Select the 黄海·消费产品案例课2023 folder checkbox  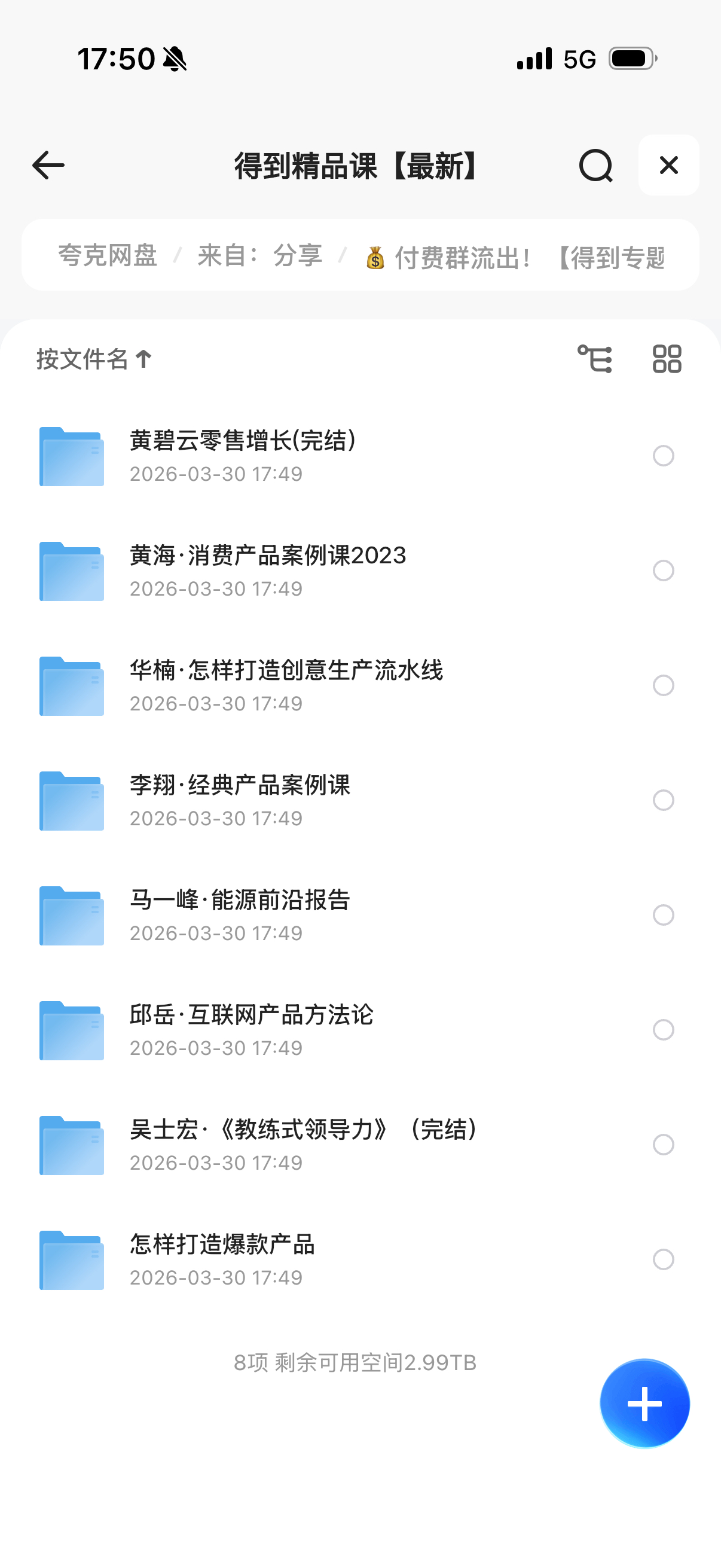tap(663, 571)
